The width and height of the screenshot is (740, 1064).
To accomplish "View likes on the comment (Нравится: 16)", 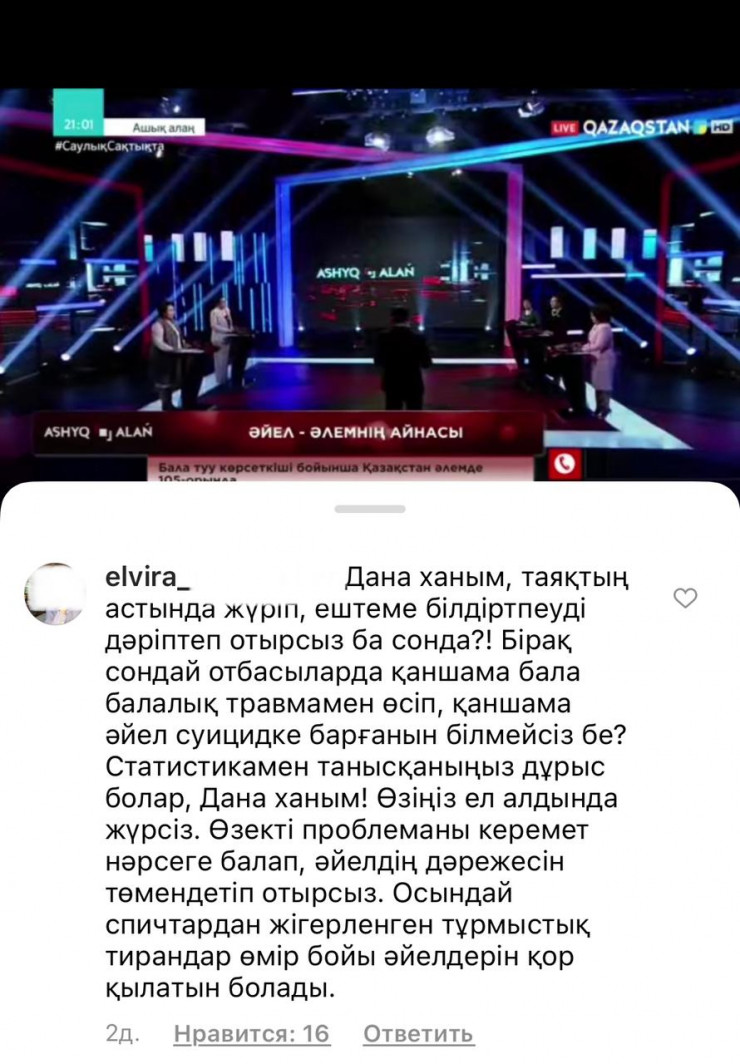I will click(251, 1033).
